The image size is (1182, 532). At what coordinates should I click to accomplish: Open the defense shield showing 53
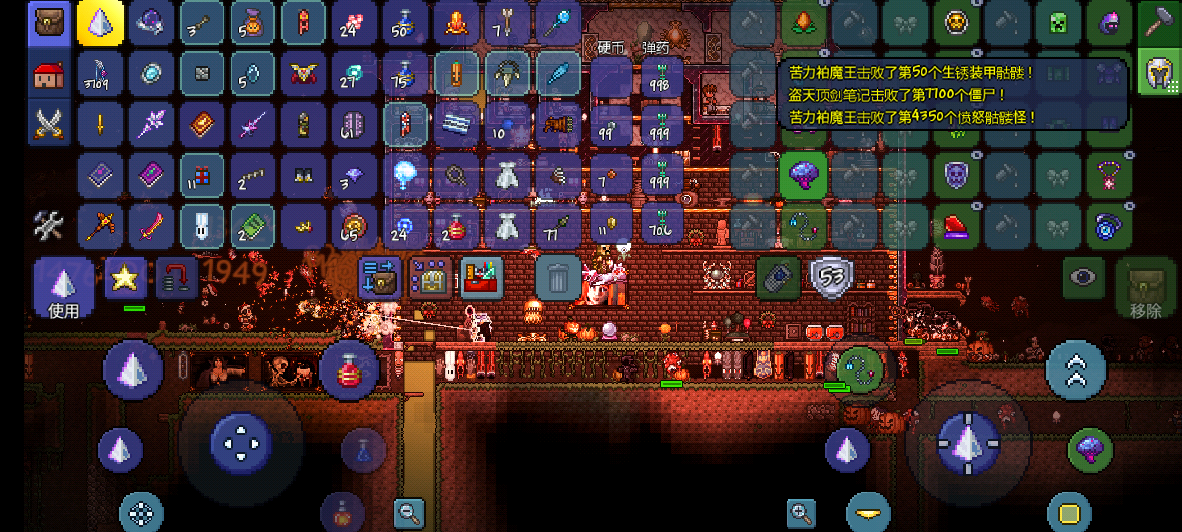(829, 277)
